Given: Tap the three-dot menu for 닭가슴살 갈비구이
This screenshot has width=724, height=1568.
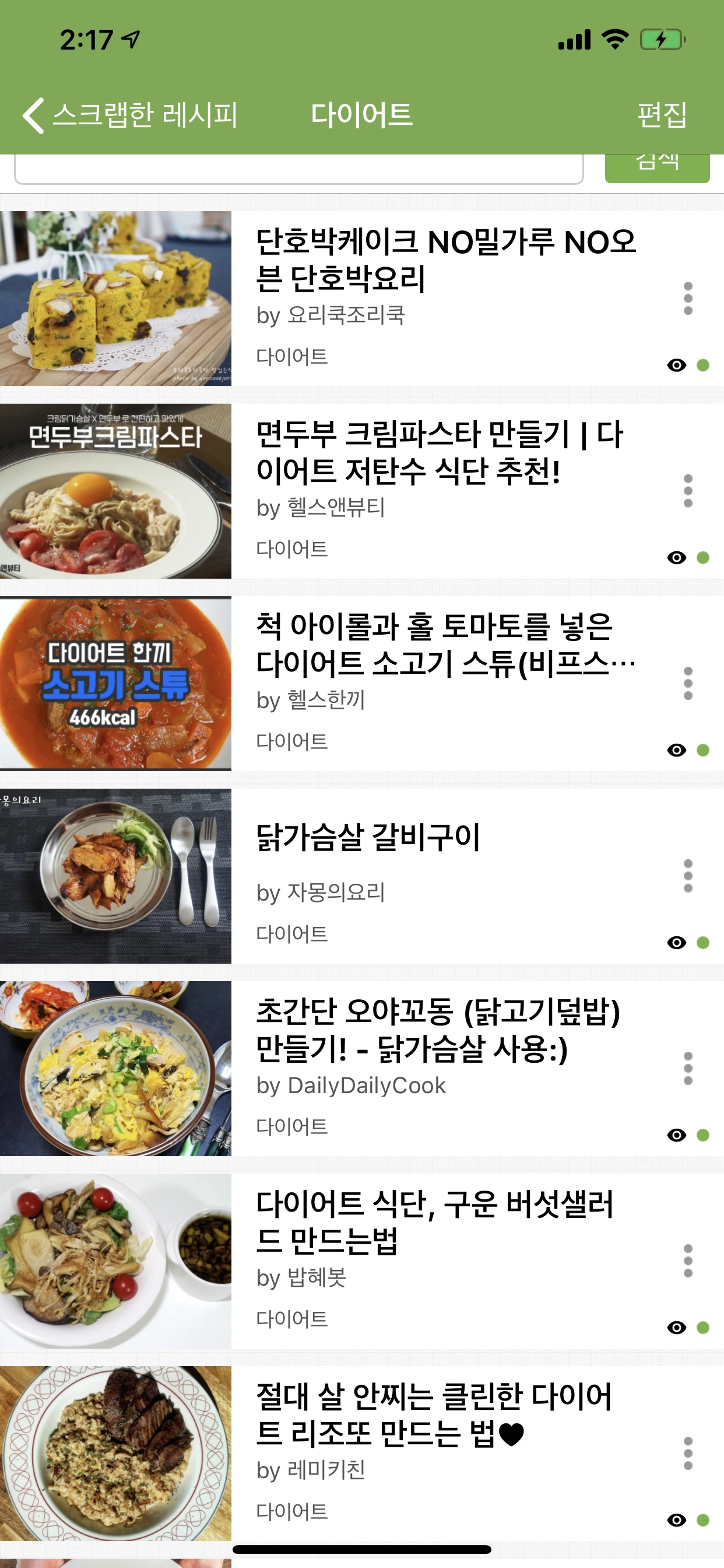Looking at the screenshot, I should [x=688, y=876].
